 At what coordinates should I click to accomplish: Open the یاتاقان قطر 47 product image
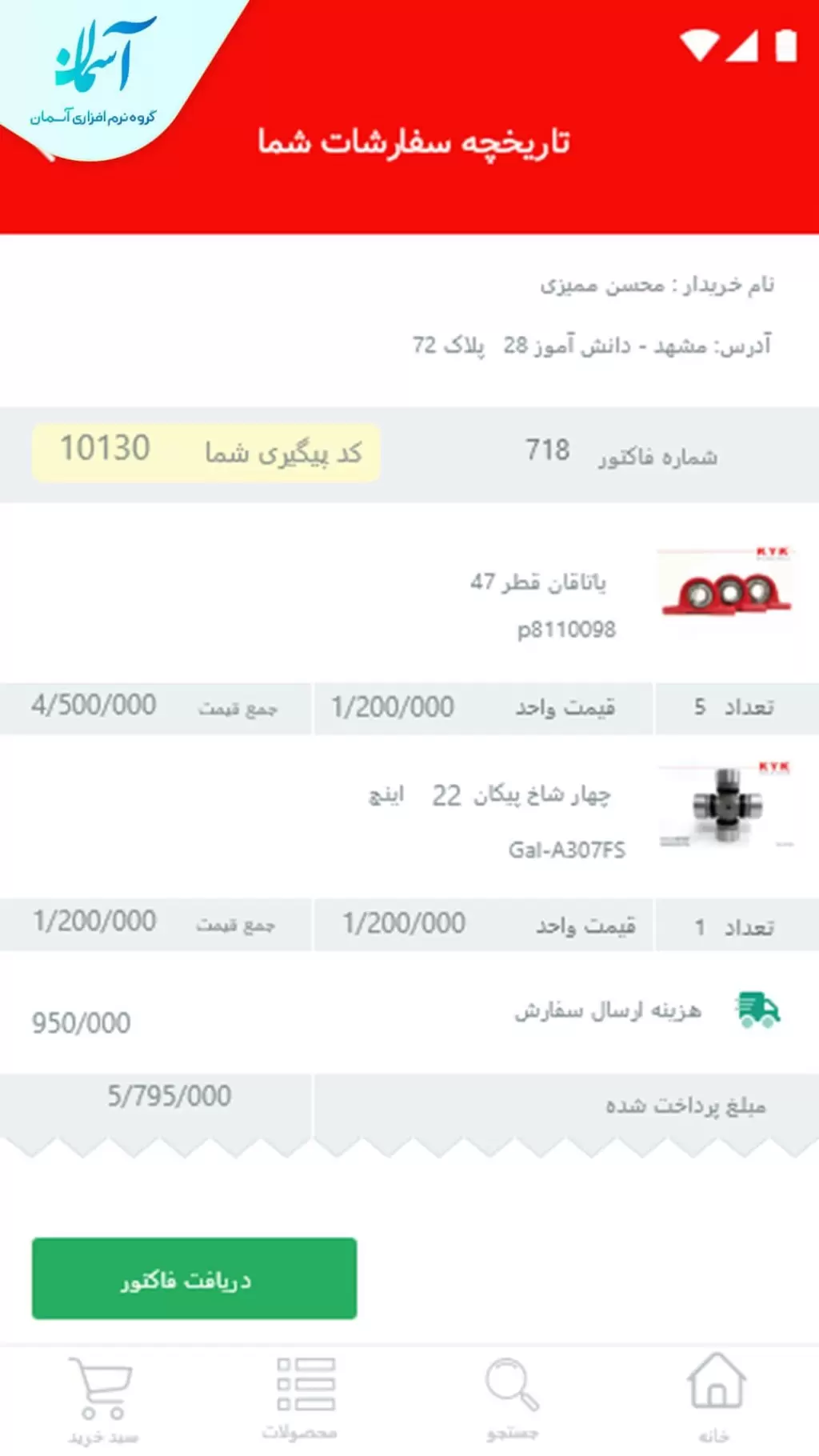[725, 588]
